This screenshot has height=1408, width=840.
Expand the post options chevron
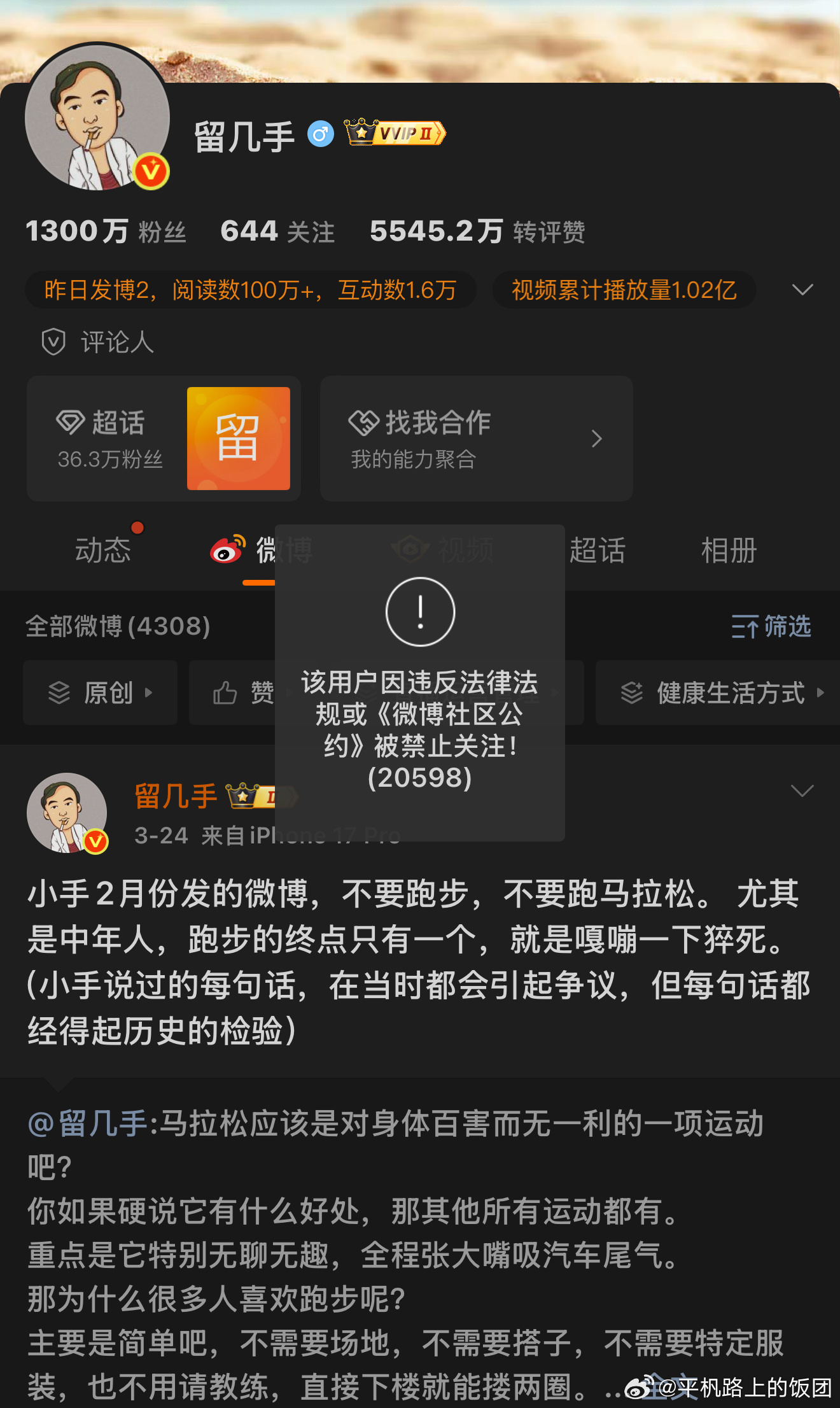pyautogui.click(x=801, y=791)
